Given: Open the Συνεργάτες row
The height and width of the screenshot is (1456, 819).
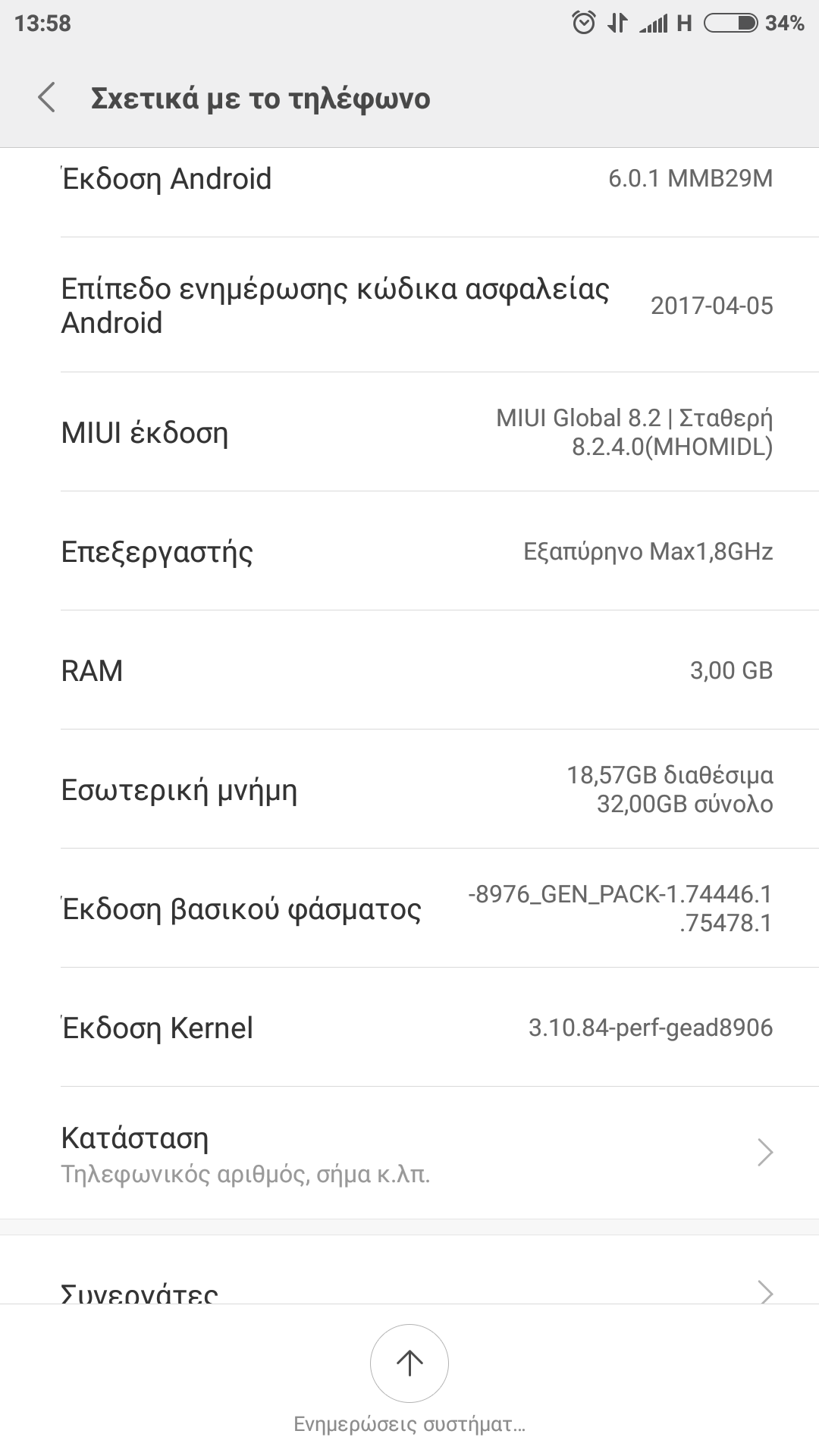Looking at the screenshot, I should (x=409, y=1289).
